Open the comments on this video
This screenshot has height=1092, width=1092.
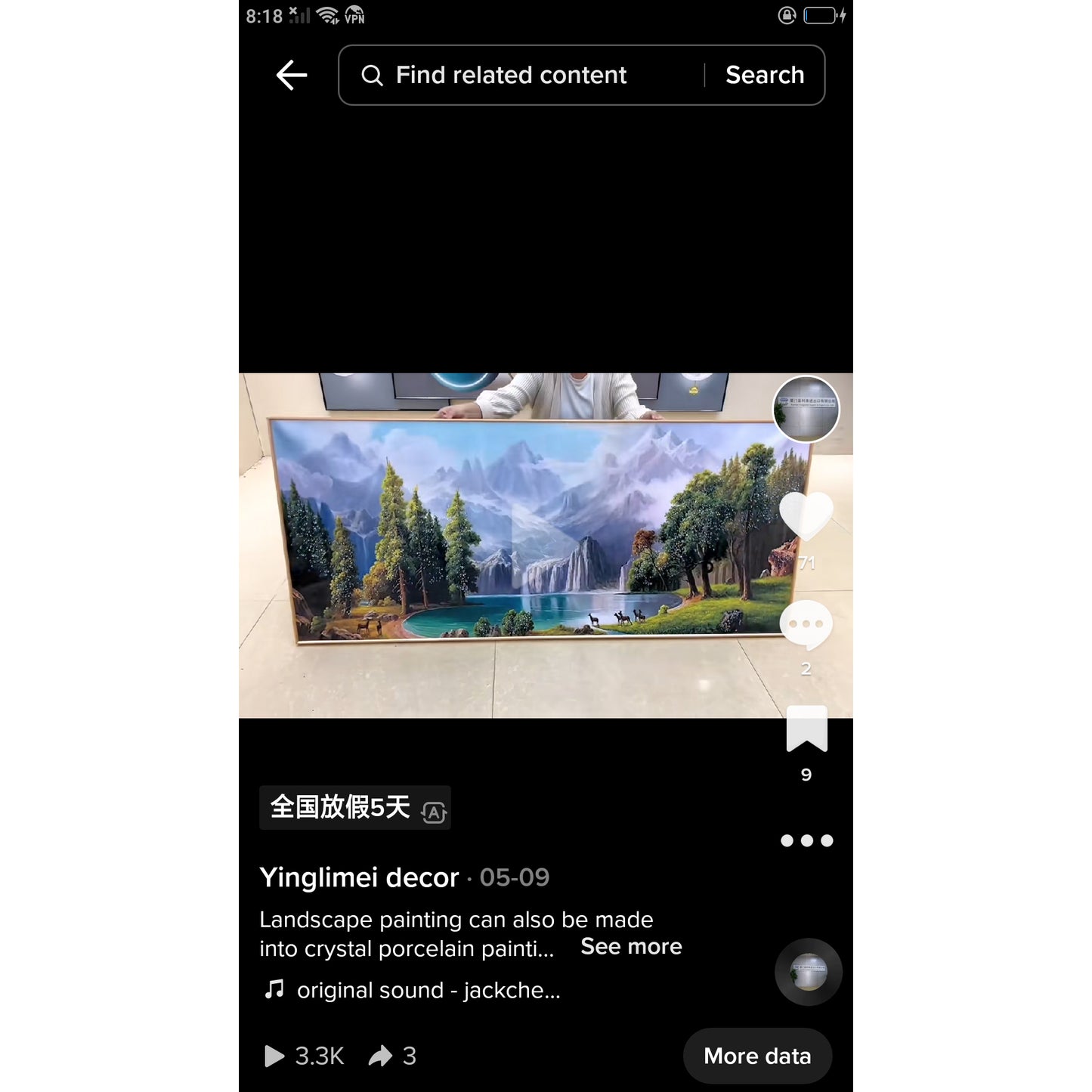tap(806, 625)
